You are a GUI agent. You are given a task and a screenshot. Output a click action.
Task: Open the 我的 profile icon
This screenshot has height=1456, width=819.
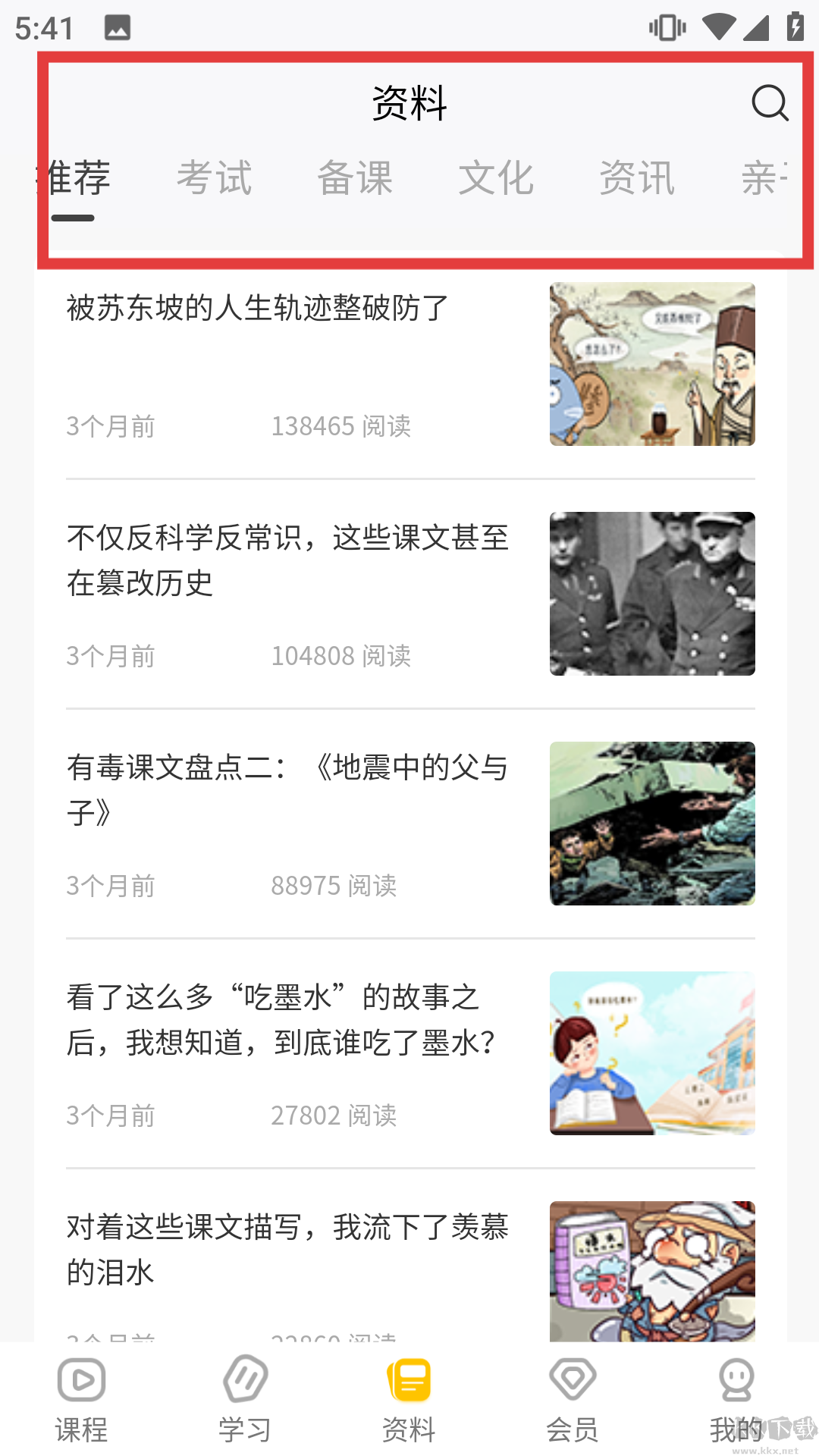[735, 1380]
